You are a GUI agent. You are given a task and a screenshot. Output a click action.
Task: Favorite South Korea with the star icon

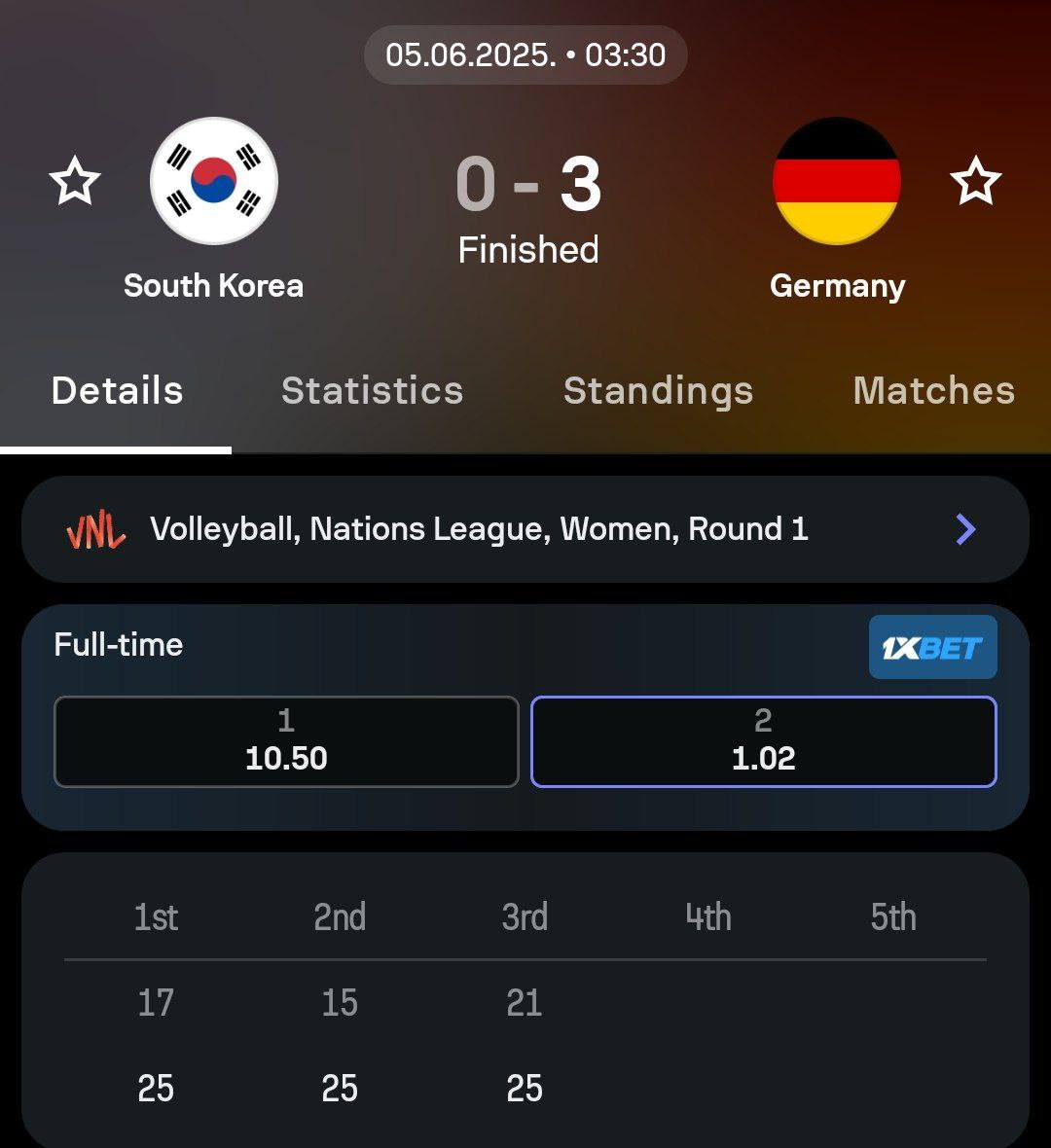(75, 182)
